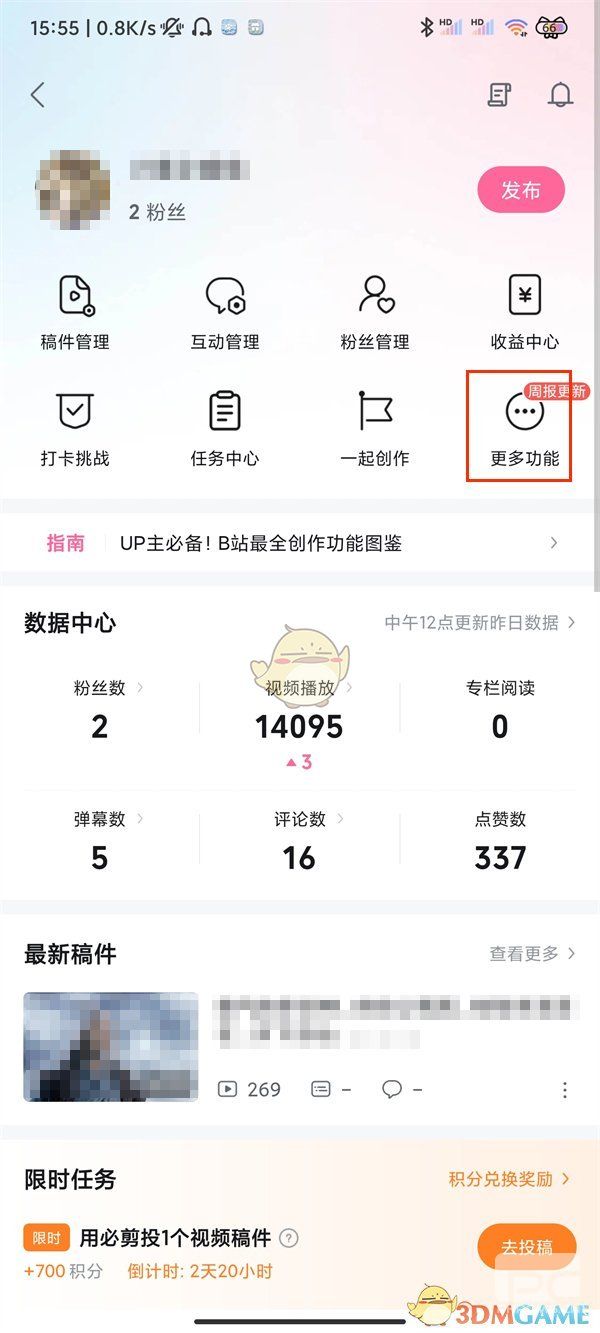This screenshot has height=1333, width=600.
Task: Open the latest submission video thumbnail
Action: 110,1046
